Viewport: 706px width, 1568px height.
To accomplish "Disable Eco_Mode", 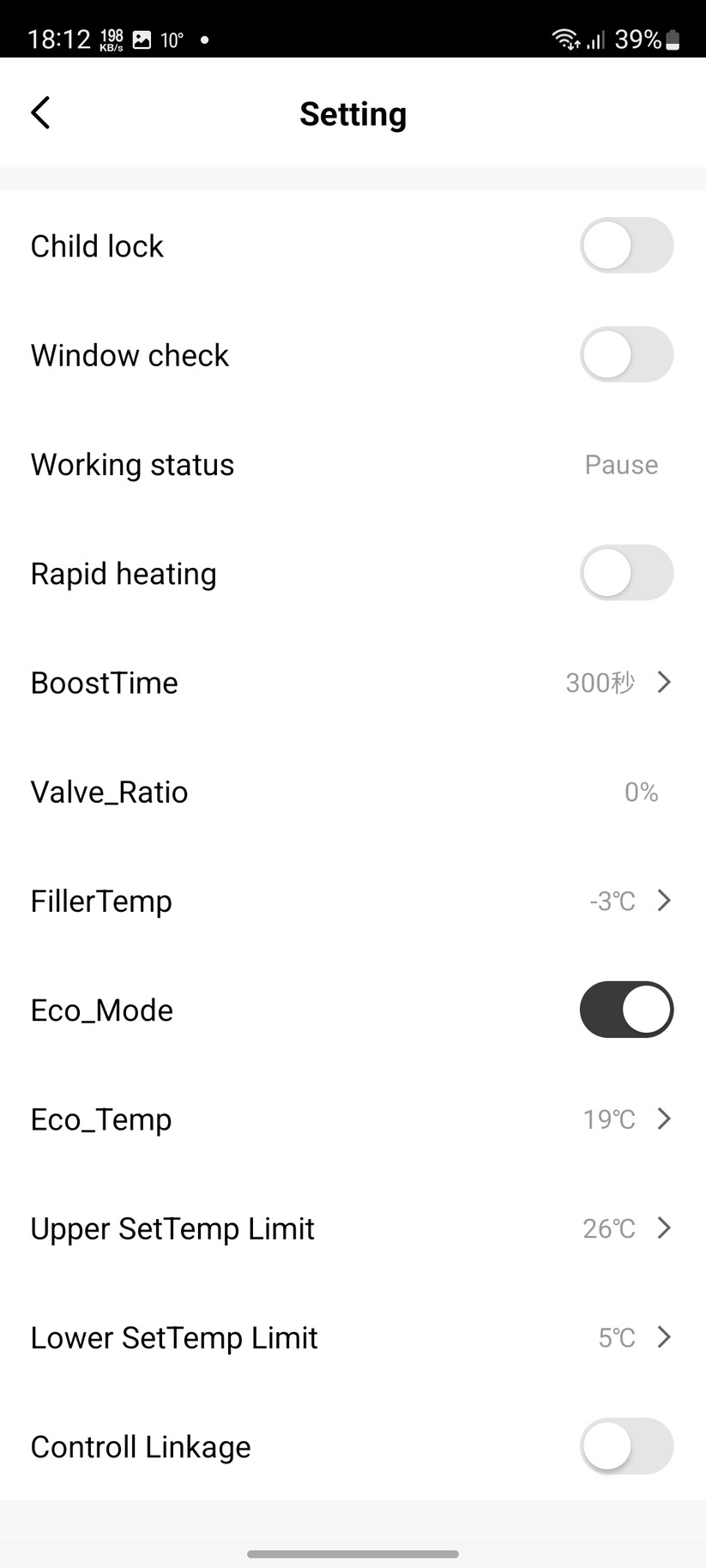I will coord(627,1010).
